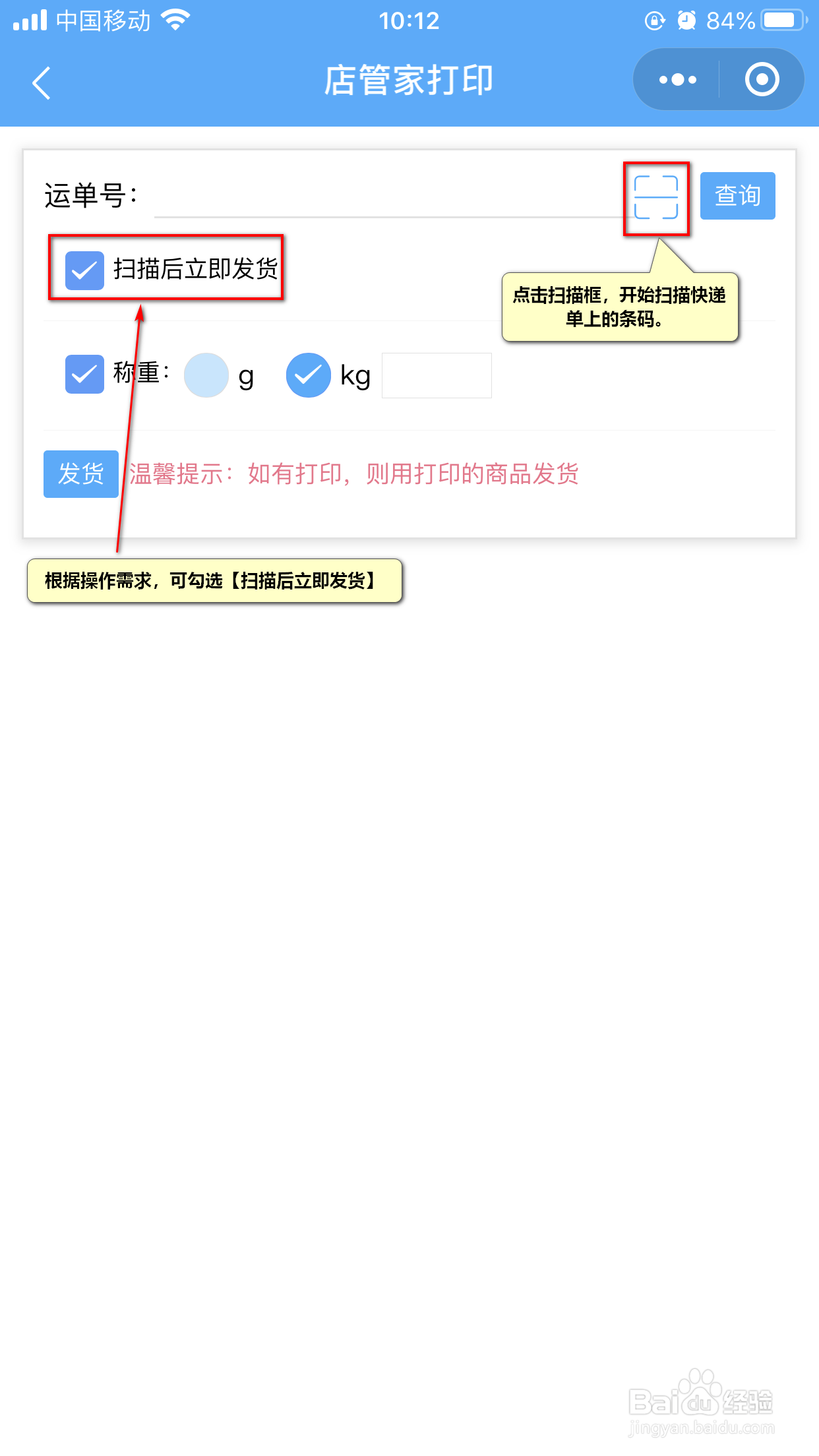
Task: Click the 查询 query button
Action: click(737, 195)
